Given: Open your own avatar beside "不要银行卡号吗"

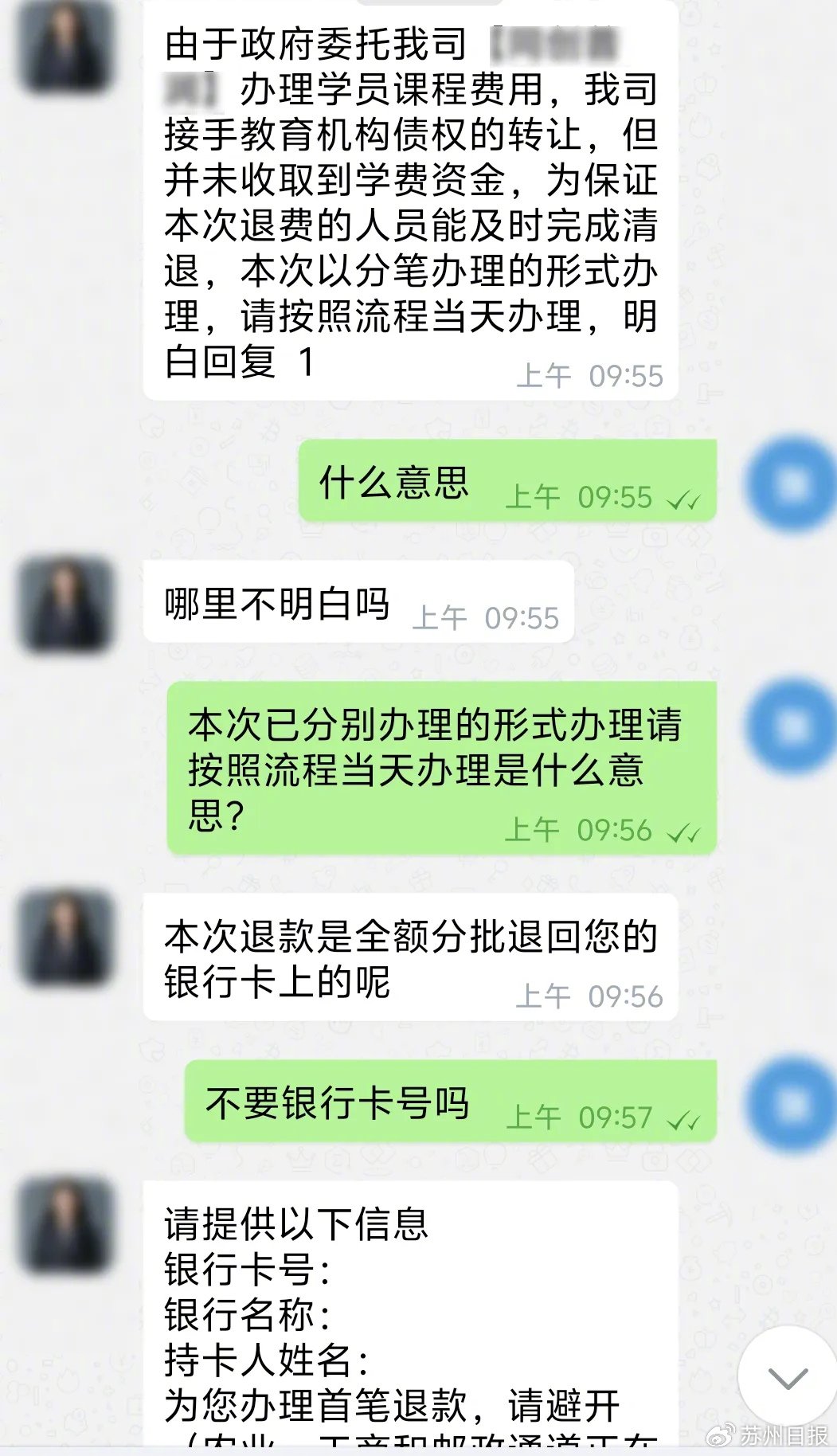Looking at the screenshot, I should point(791,1103).
